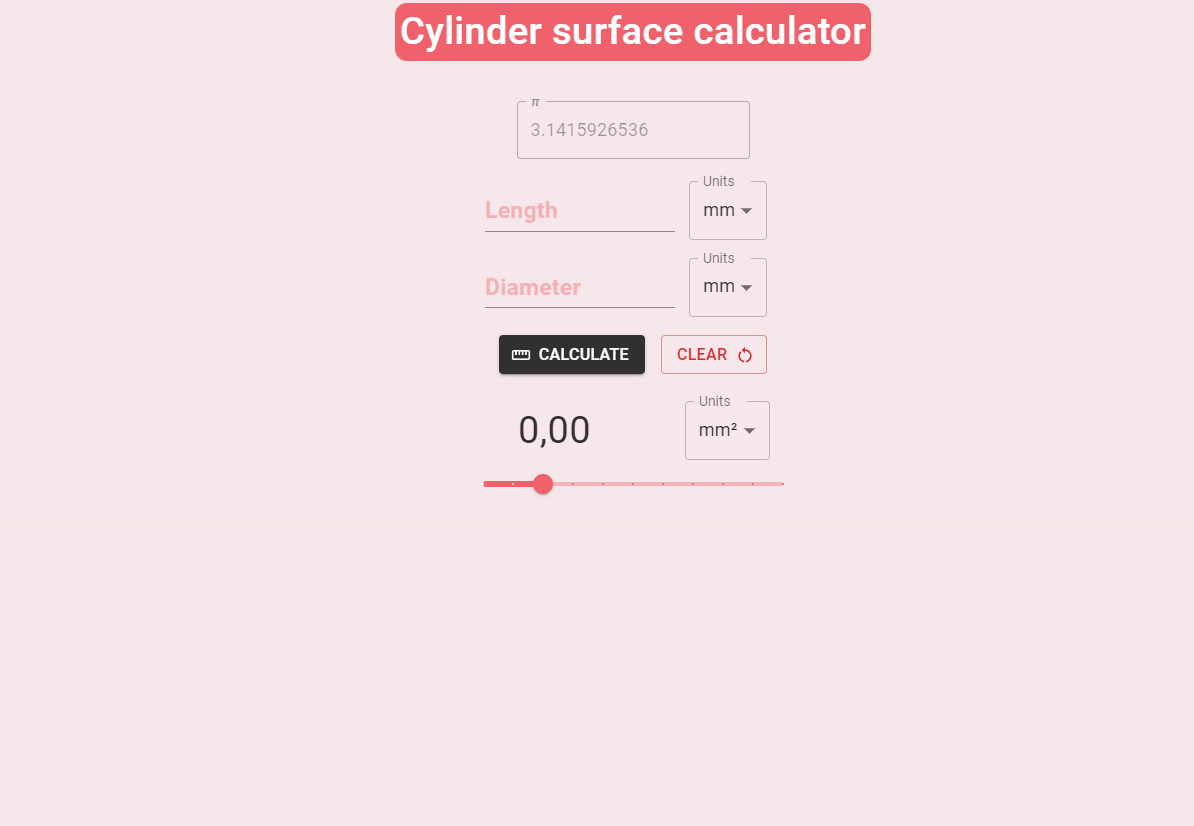
Task: Tap the Length input field
Action: tap(579, 211)
